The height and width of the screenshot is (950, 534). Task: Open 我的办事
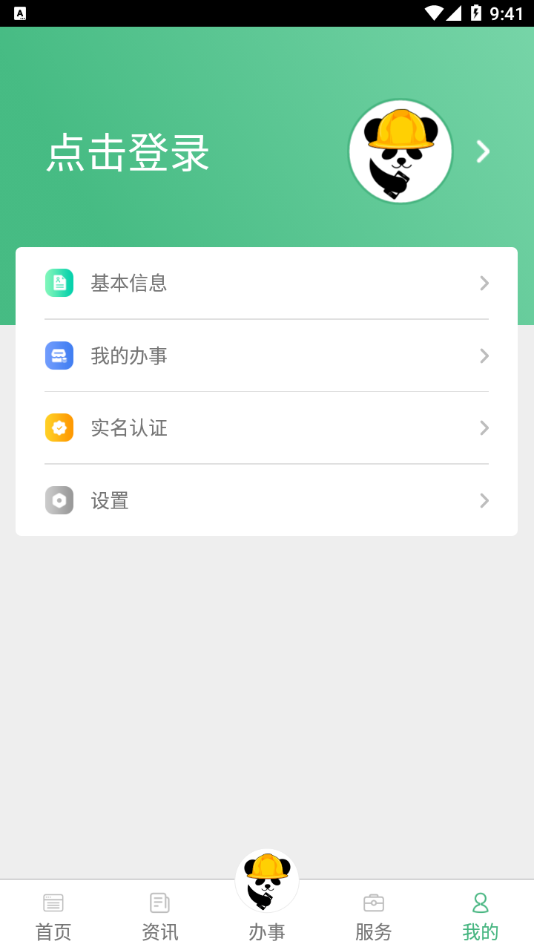point(267,356)
